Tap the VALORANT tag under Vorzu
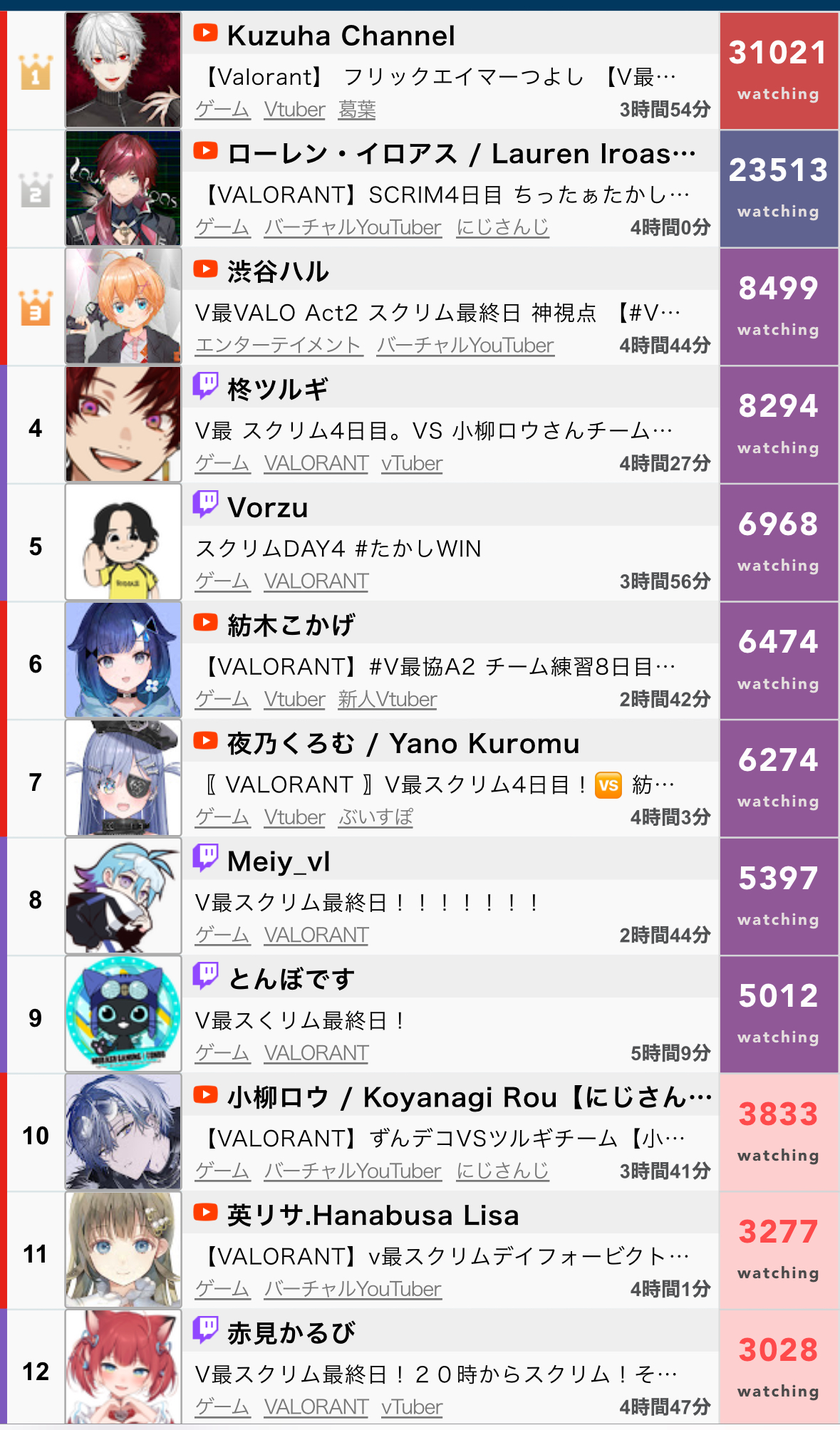This screenshot has height=1430, width=840. [316, 581]
